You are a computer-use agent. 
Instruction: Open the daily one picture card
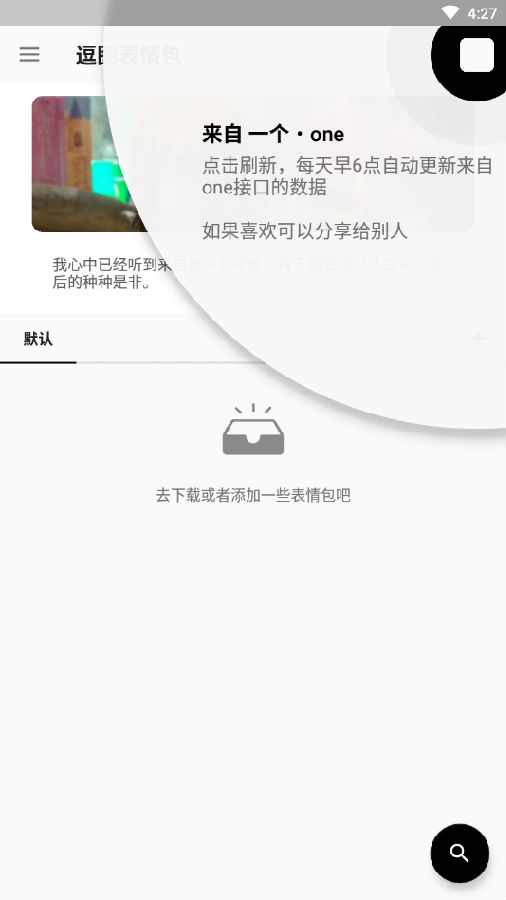[252, 164]
